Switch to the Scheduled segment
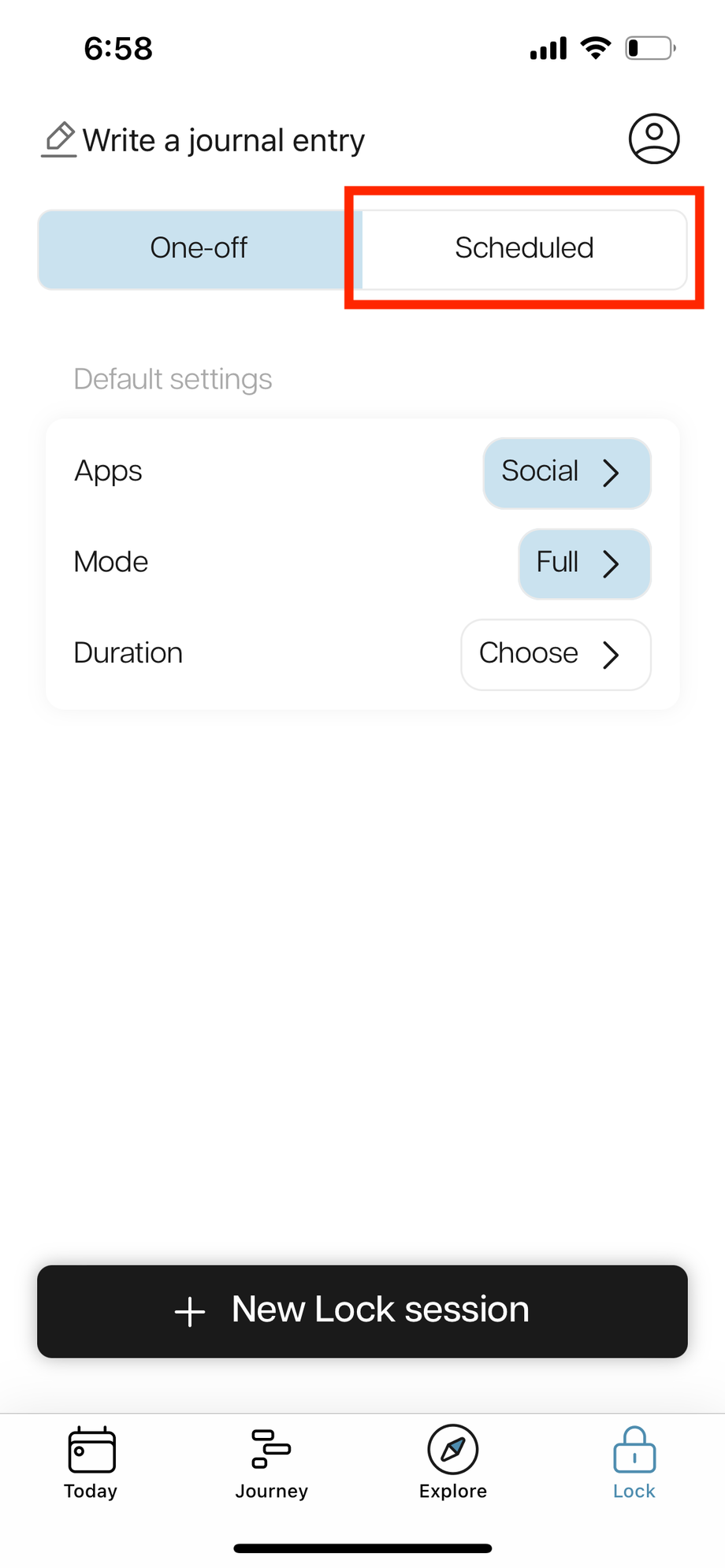This screenshot has height=1568, width=725. (524, 248)
